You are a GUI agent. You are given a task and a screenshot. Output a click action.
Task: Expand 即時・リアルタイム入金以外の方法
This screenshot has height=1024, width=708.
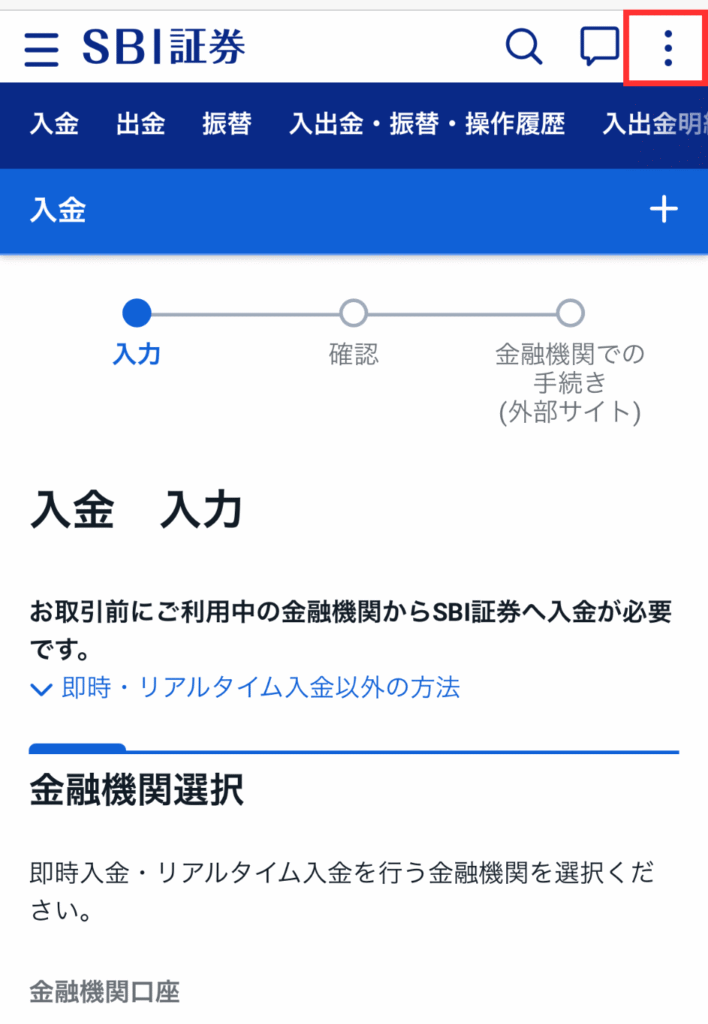point(246,688)
